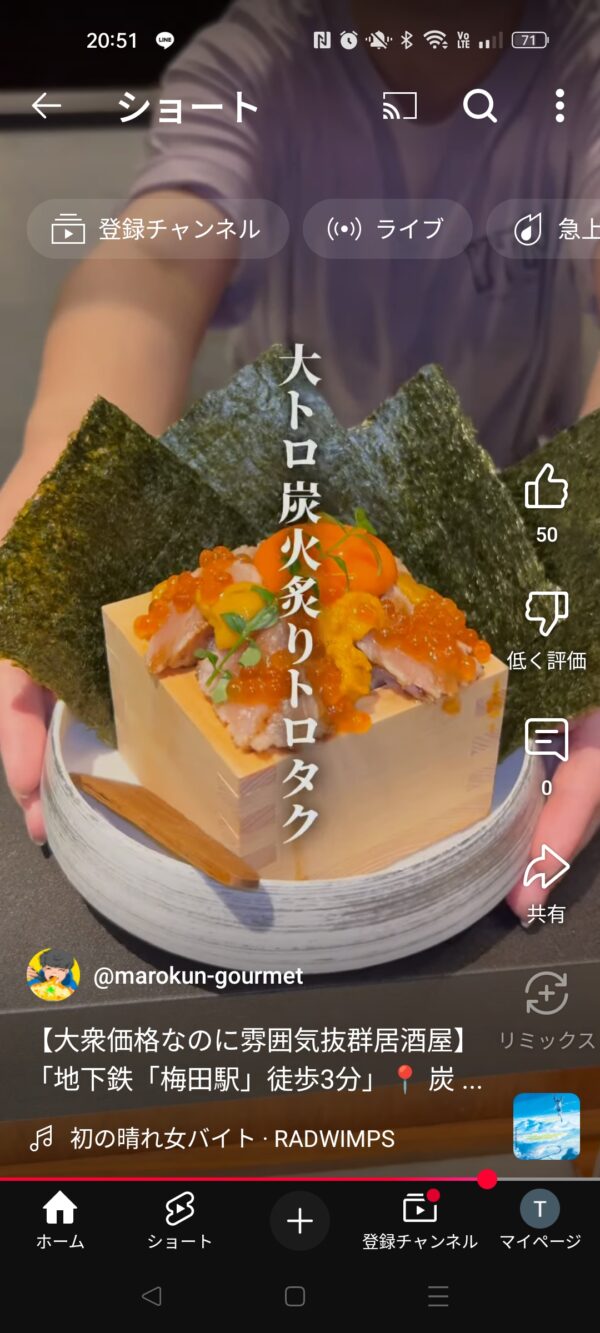
Task: Tap the system back navigation button
Action: coord(151,1297)
